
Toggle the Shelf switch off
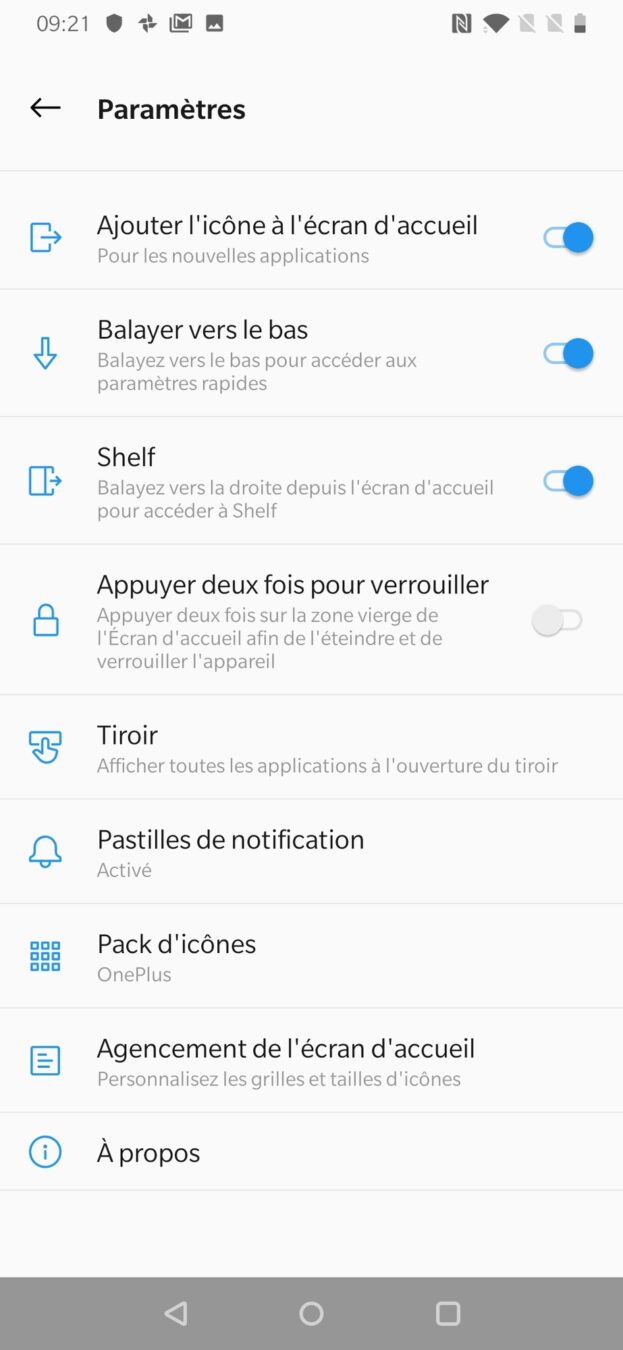click(x=568, y=482)
